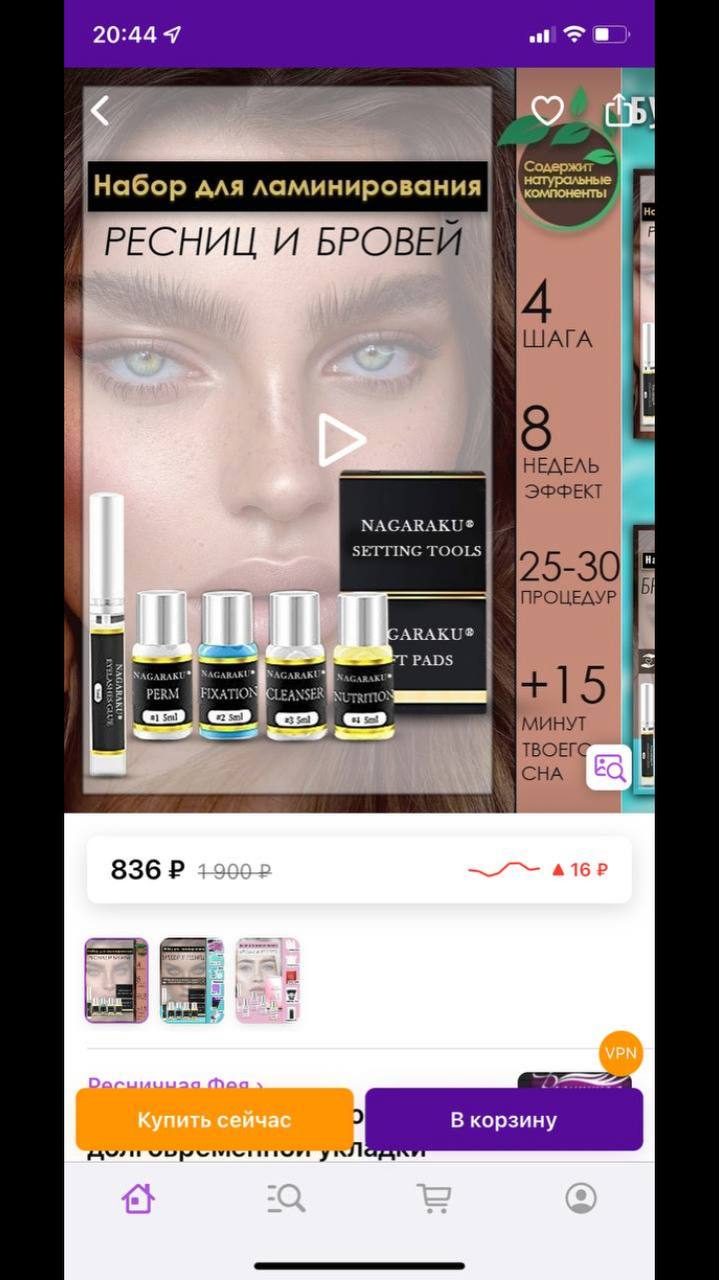Open the shopping cart tab

click(433, 1197)
